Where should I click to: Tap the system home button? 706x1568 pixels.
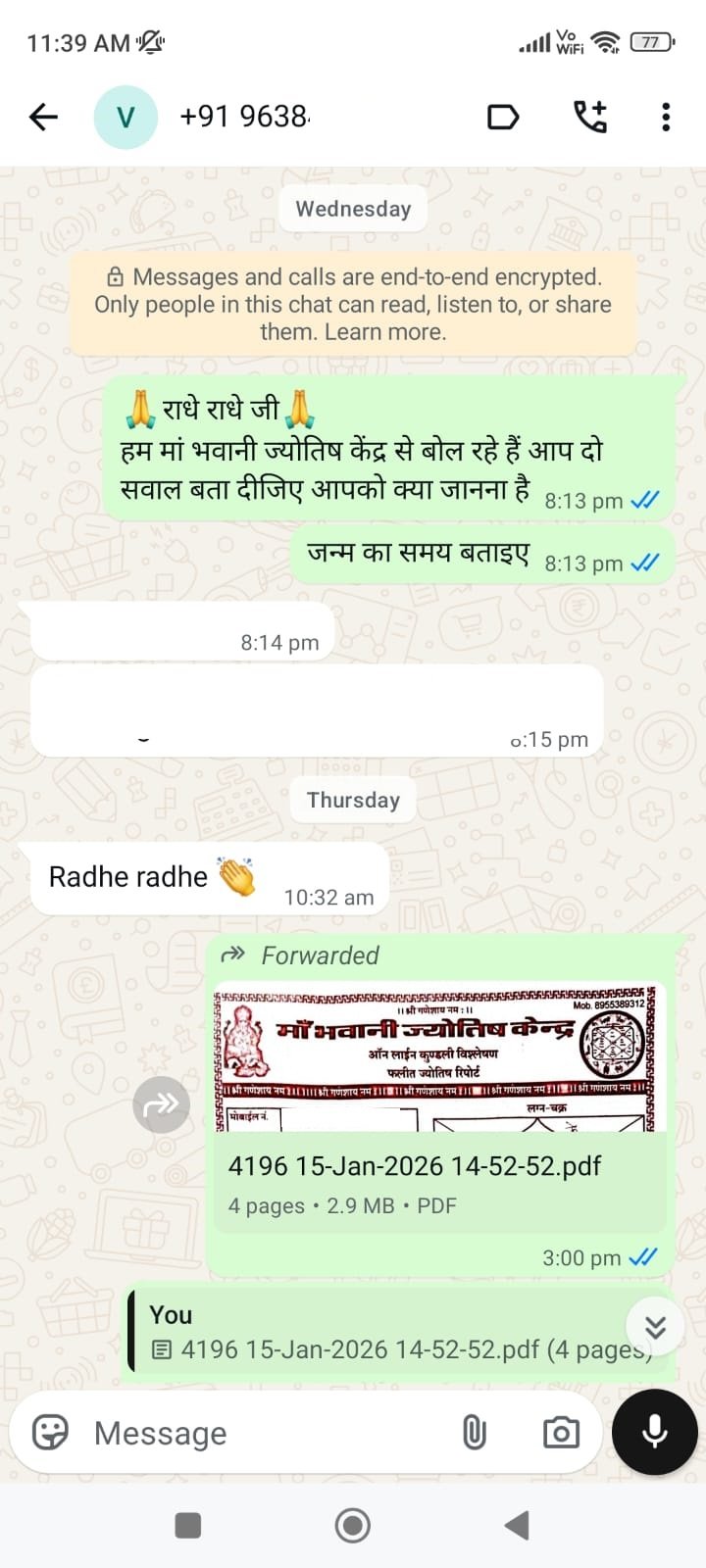tap(353, 1525)
